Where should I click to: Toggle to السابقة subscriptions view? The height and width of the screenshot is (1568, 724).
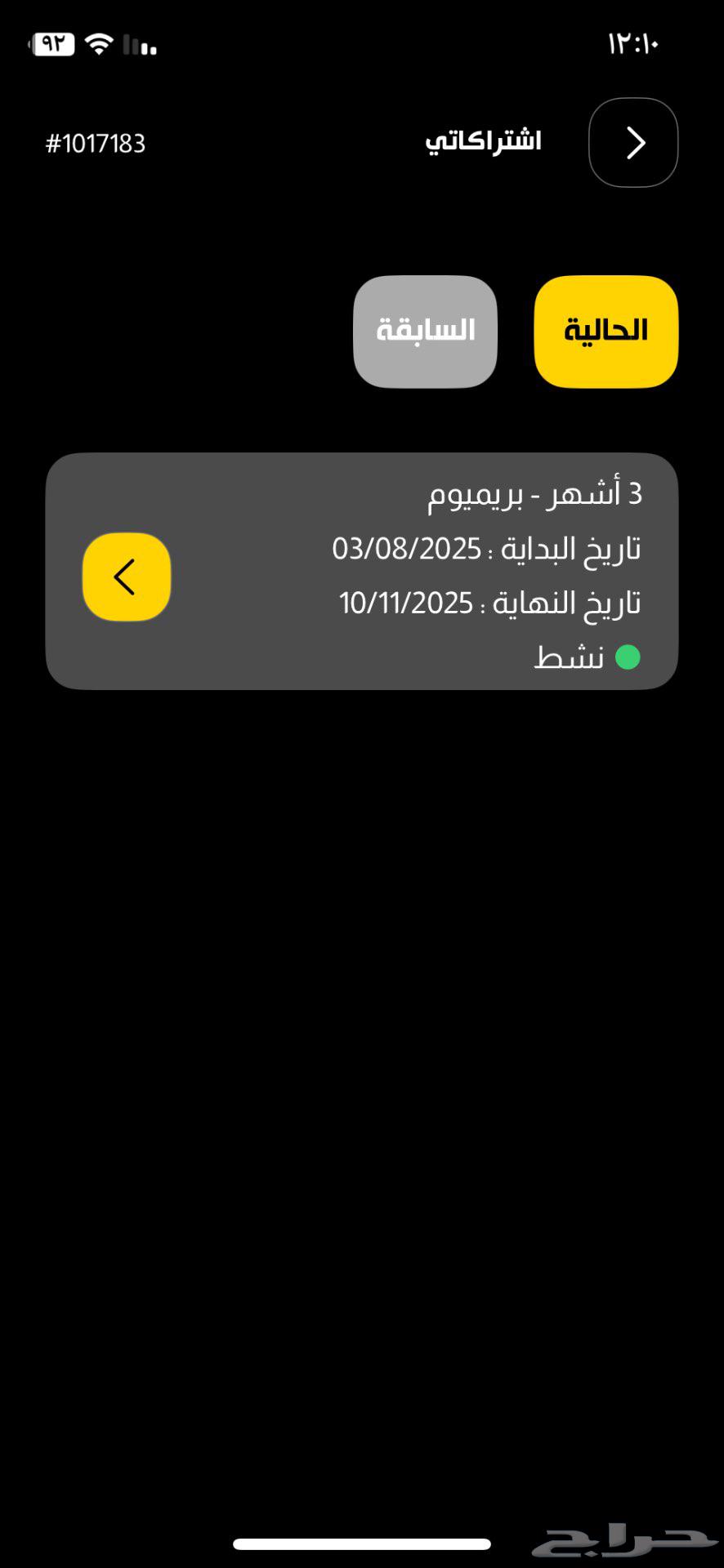pyautogui.click(x=425, y=331)
